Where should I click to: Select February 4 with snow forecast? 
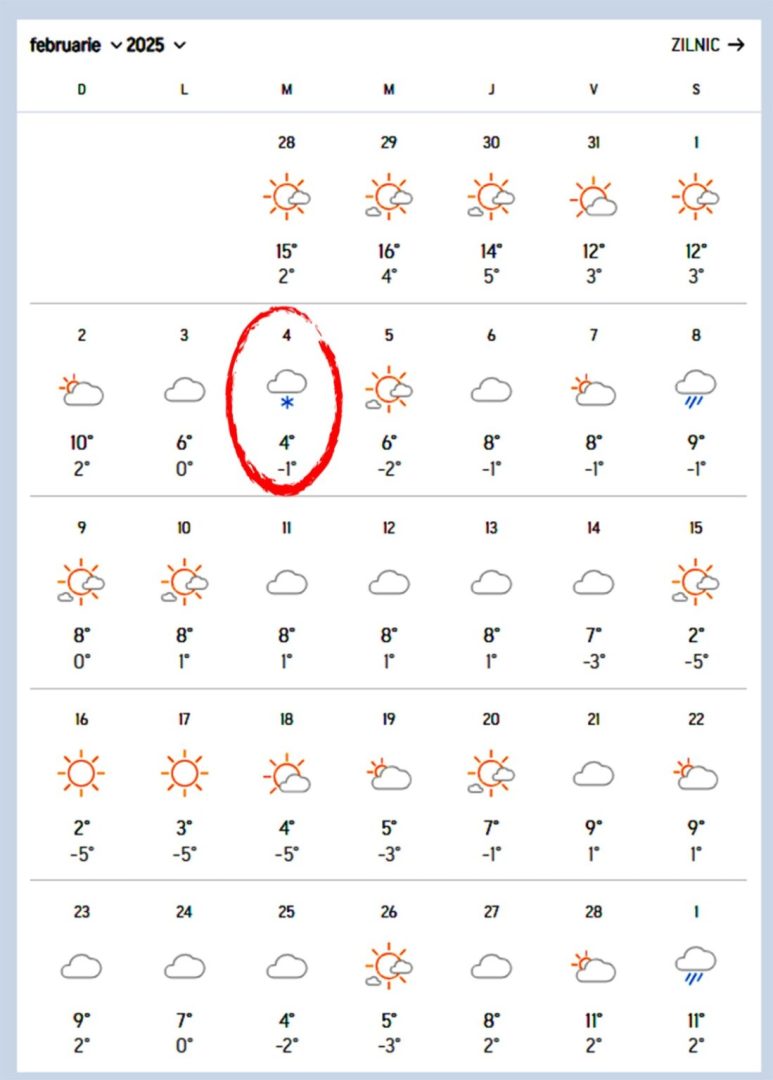[x=287, y=400]
